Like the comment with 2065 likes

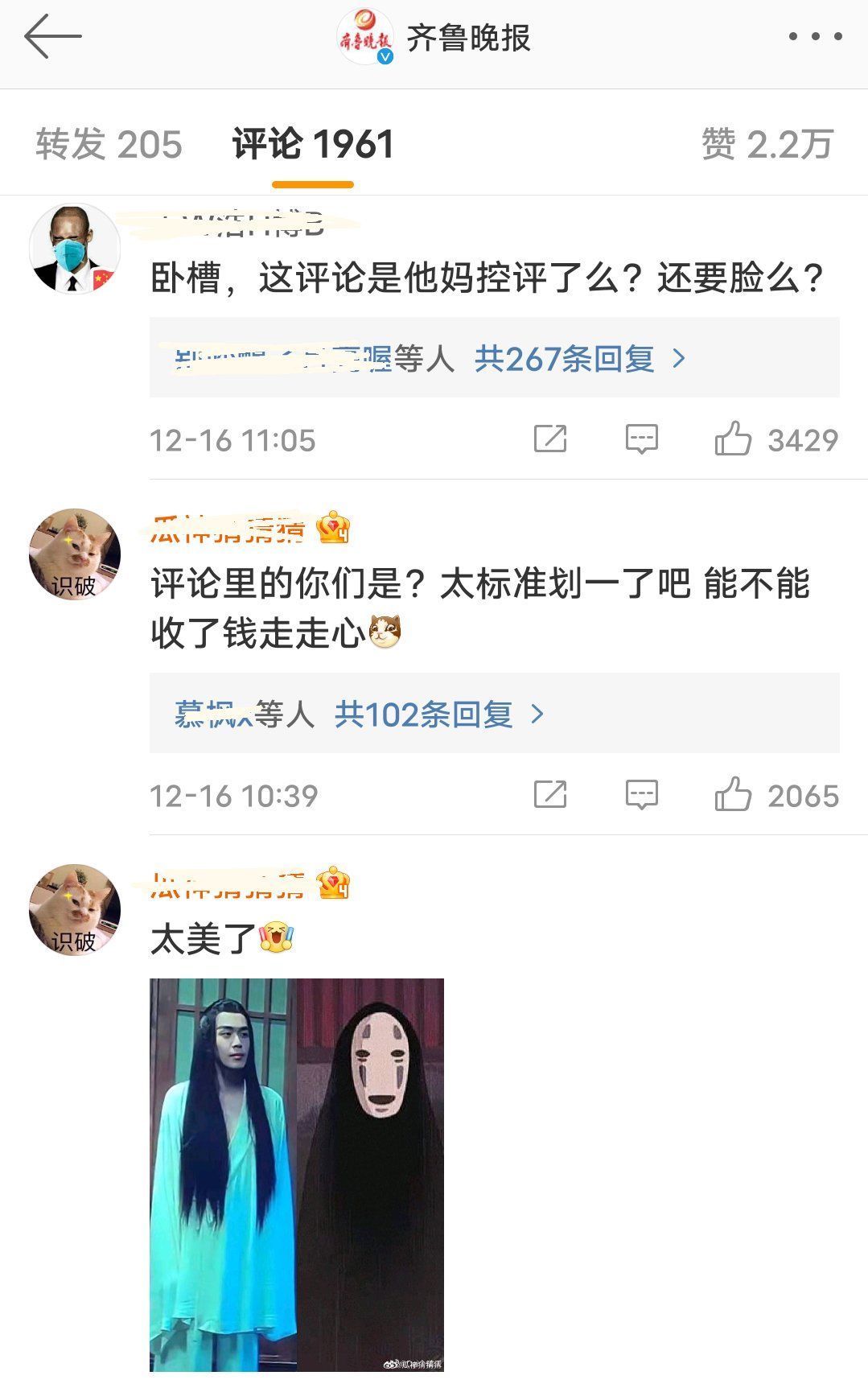click(x=733, y=795)
